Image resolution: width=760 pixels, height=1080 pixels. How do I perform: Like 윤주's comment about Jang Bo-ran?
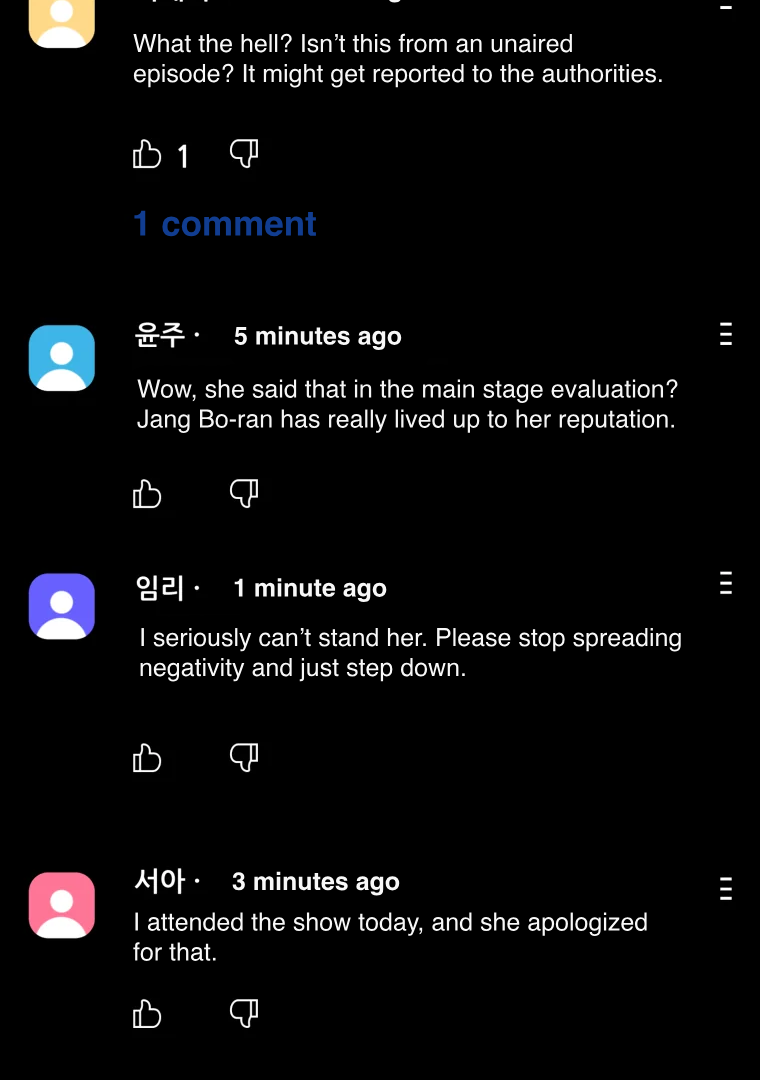pos(147,494)
